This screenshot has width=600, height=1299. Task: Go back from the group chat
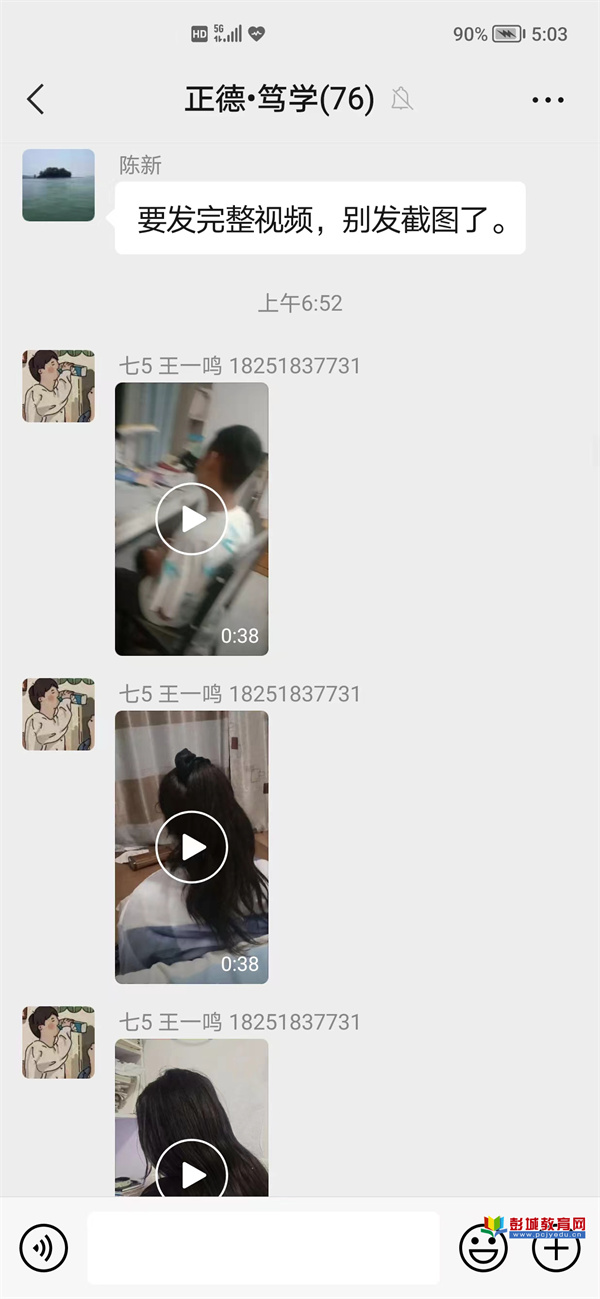click(x=36, y=99)
